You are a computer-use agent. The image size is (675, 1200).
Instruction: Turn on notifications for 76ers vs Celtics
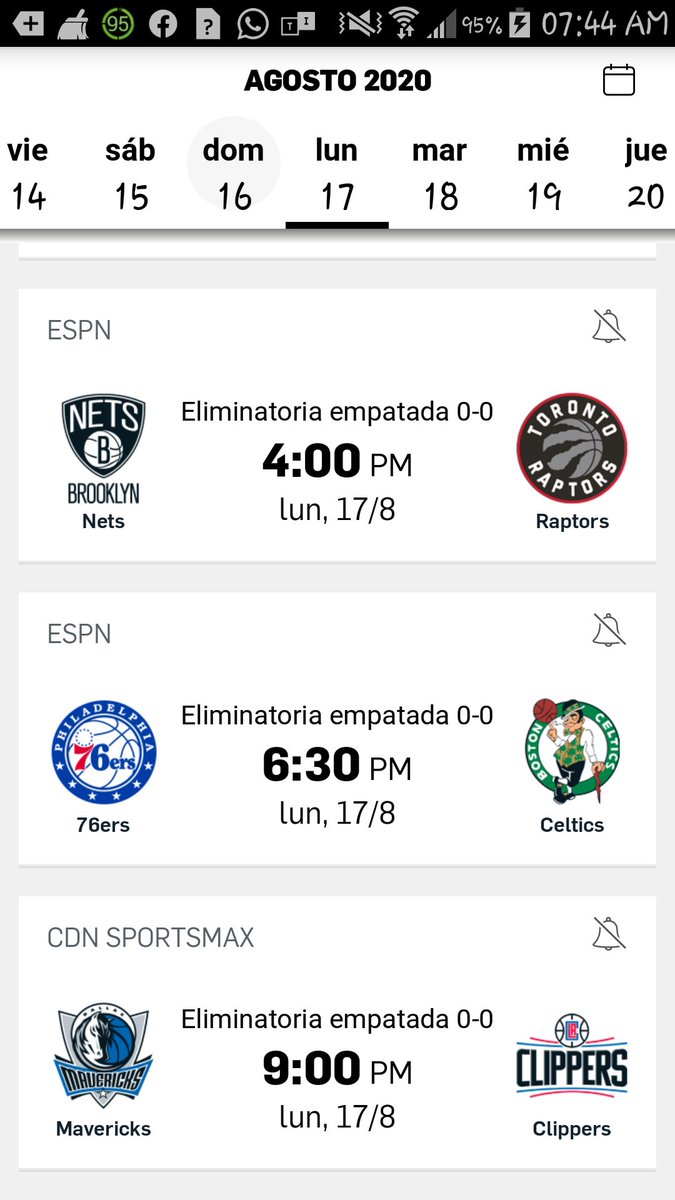(609, 630)
